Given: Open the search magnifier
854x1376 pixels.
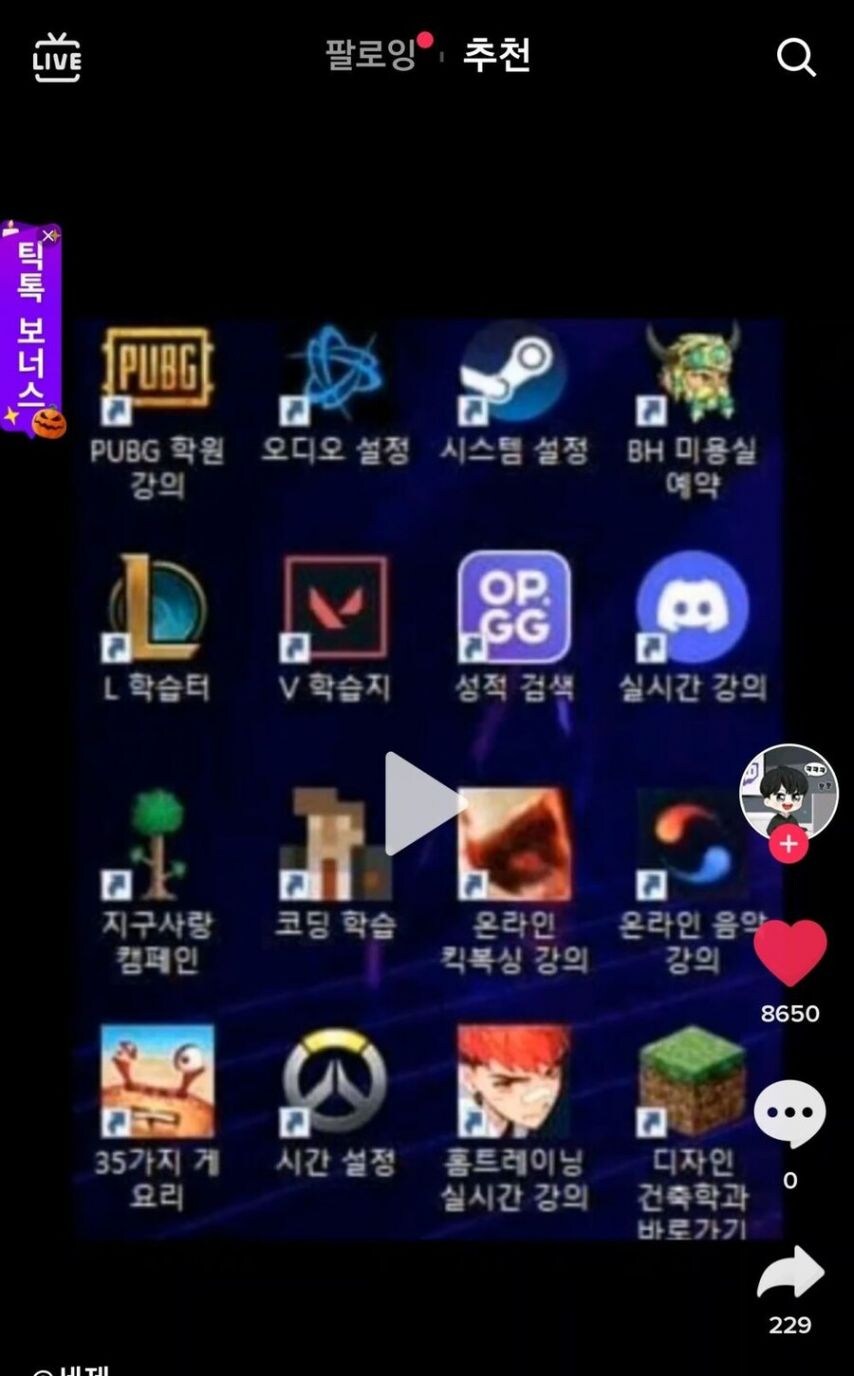Looking at the screenshot, I should [x=796, y=59].
